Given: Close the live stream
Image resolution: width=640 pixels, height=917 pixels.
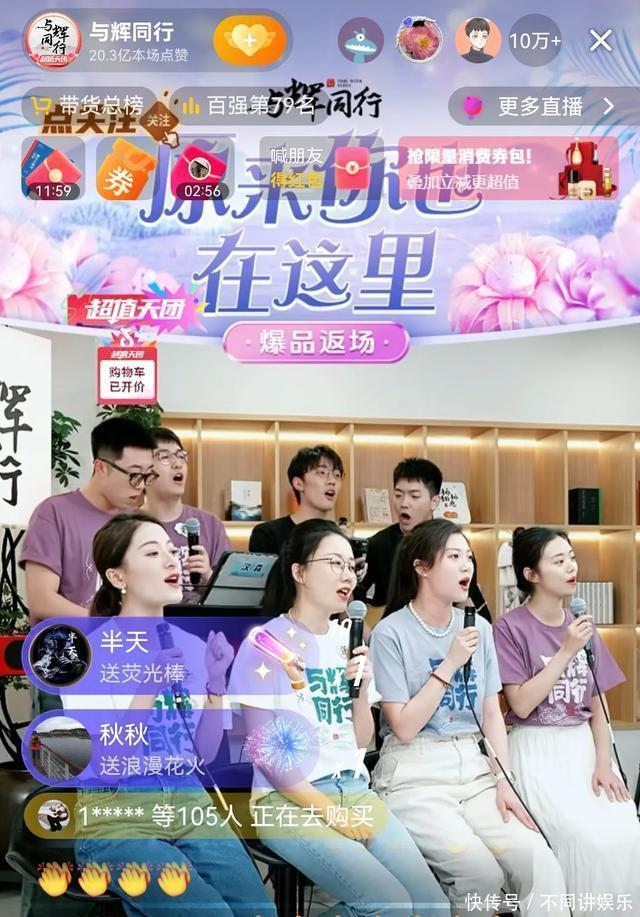Looking at the screenshot, I should 600,41.
